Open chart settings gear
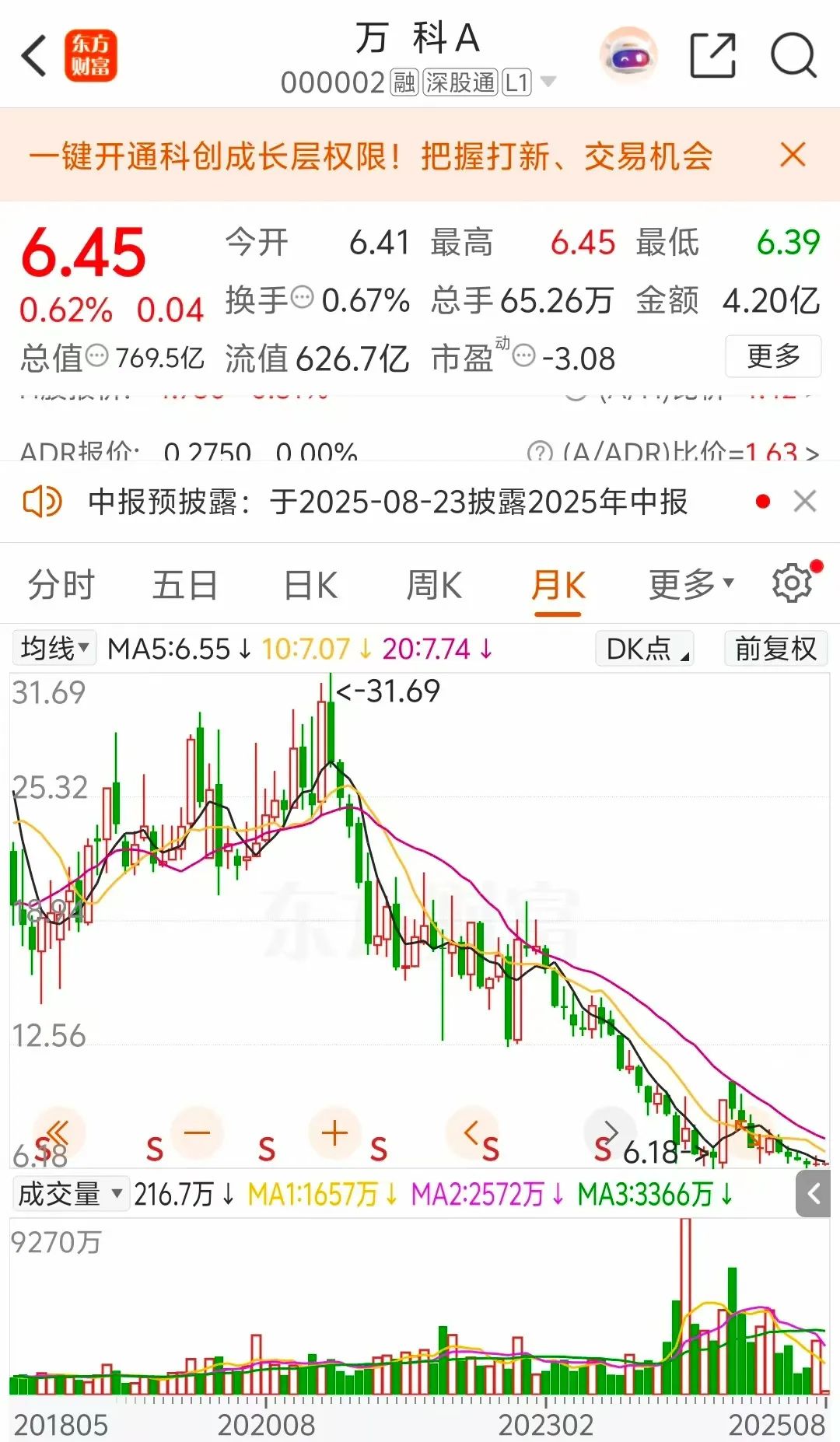 click(x=793, y=583)
